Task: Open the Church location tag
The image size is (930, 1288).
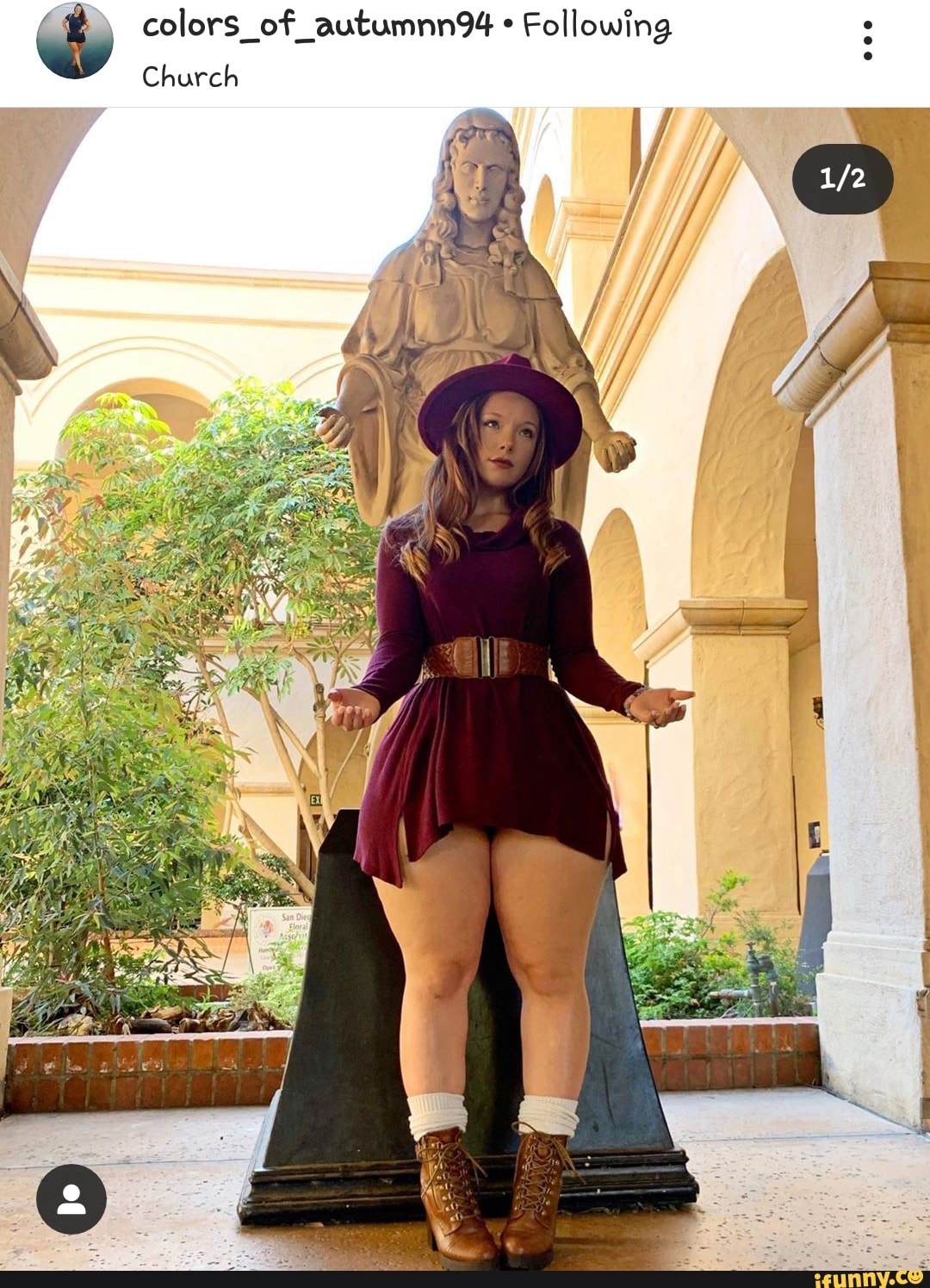Action: click(190, 77)
